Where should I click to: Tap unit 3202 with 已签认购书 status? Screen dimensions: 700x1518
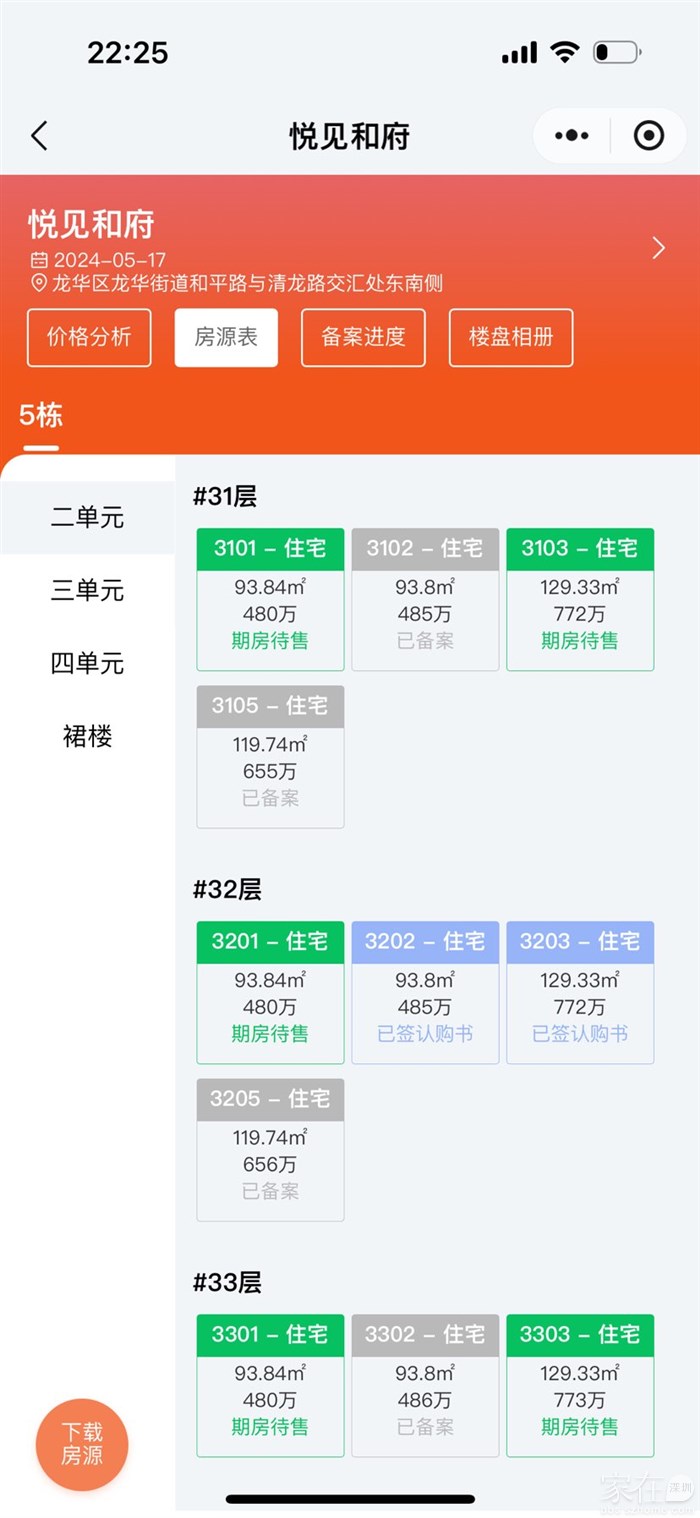(425, 992)
